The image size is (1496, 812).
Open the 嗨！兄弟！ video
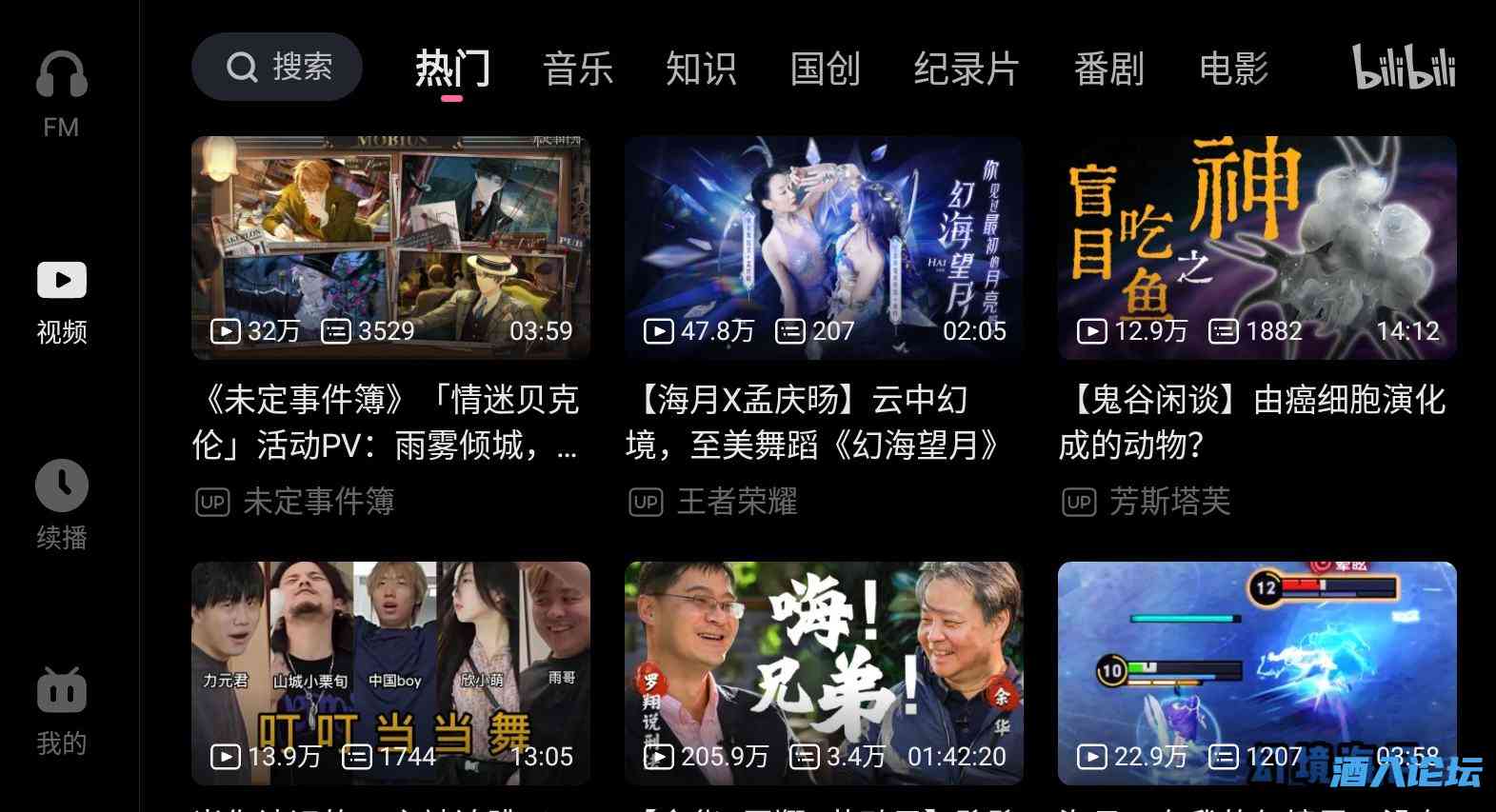(x=824, y=672)
